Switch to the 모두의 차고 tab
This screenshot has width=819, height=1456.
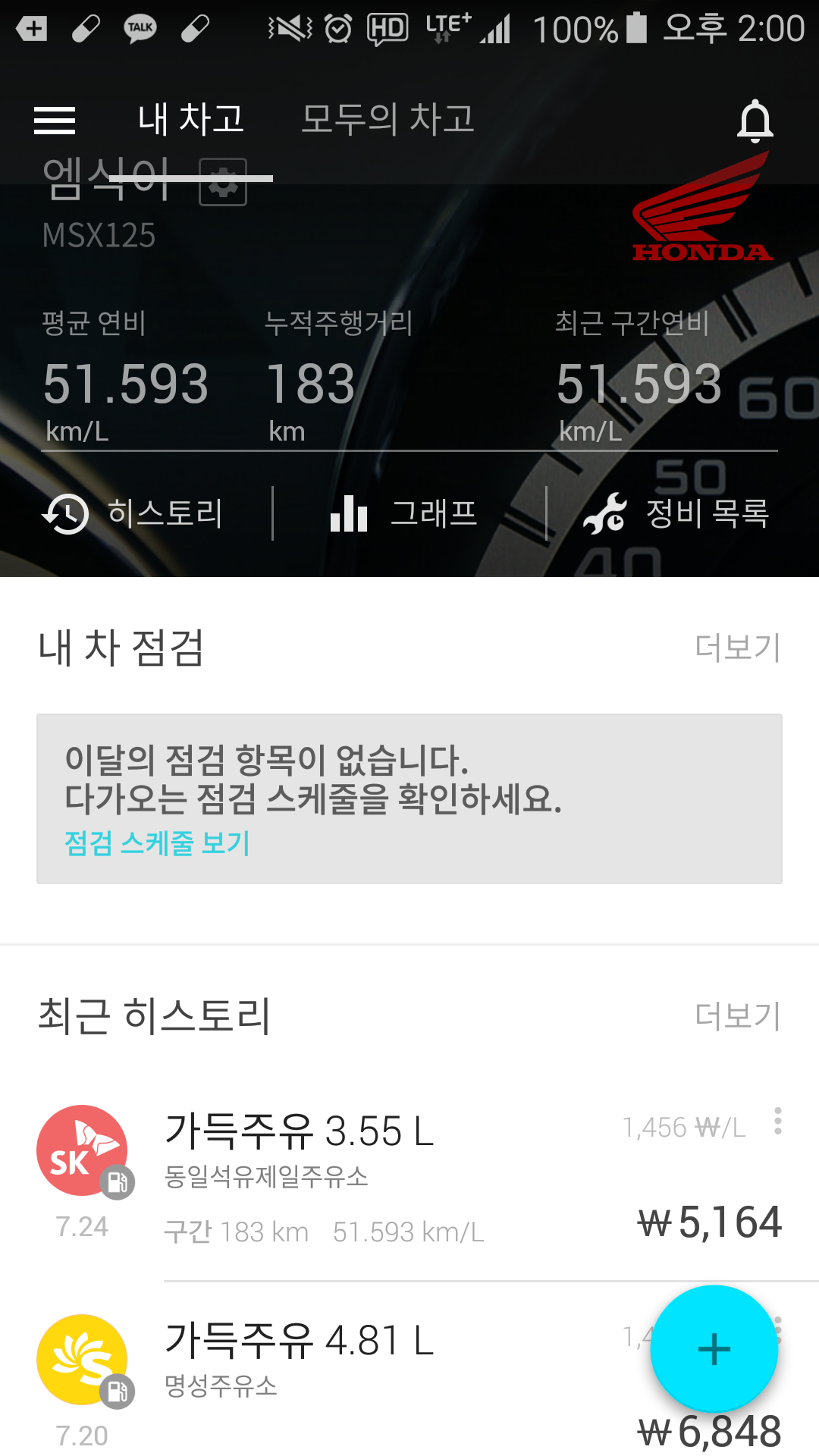coord(388,119)
